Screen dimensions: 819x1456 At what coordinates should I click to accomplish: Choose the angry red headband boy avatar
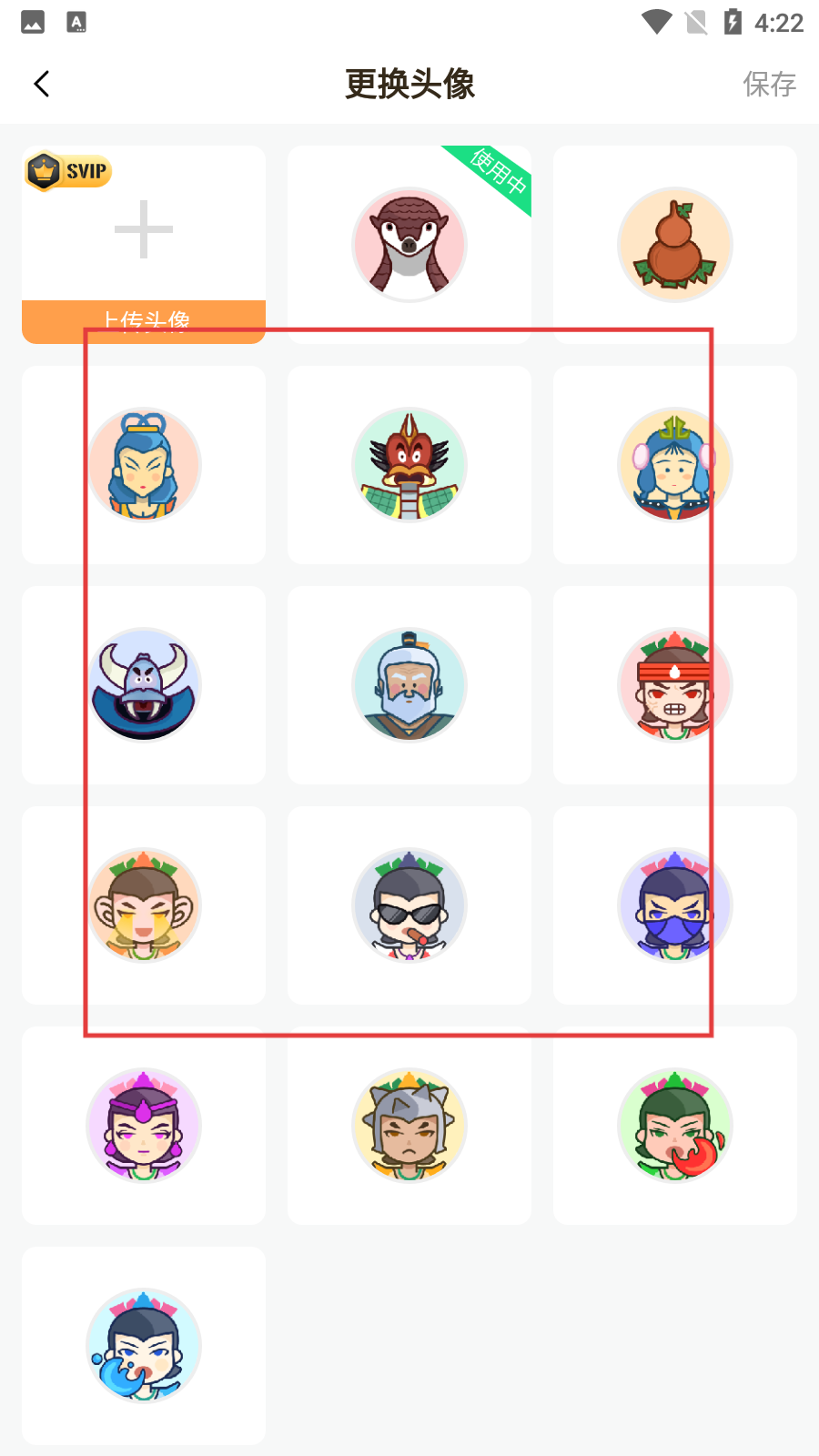(675, 685)
